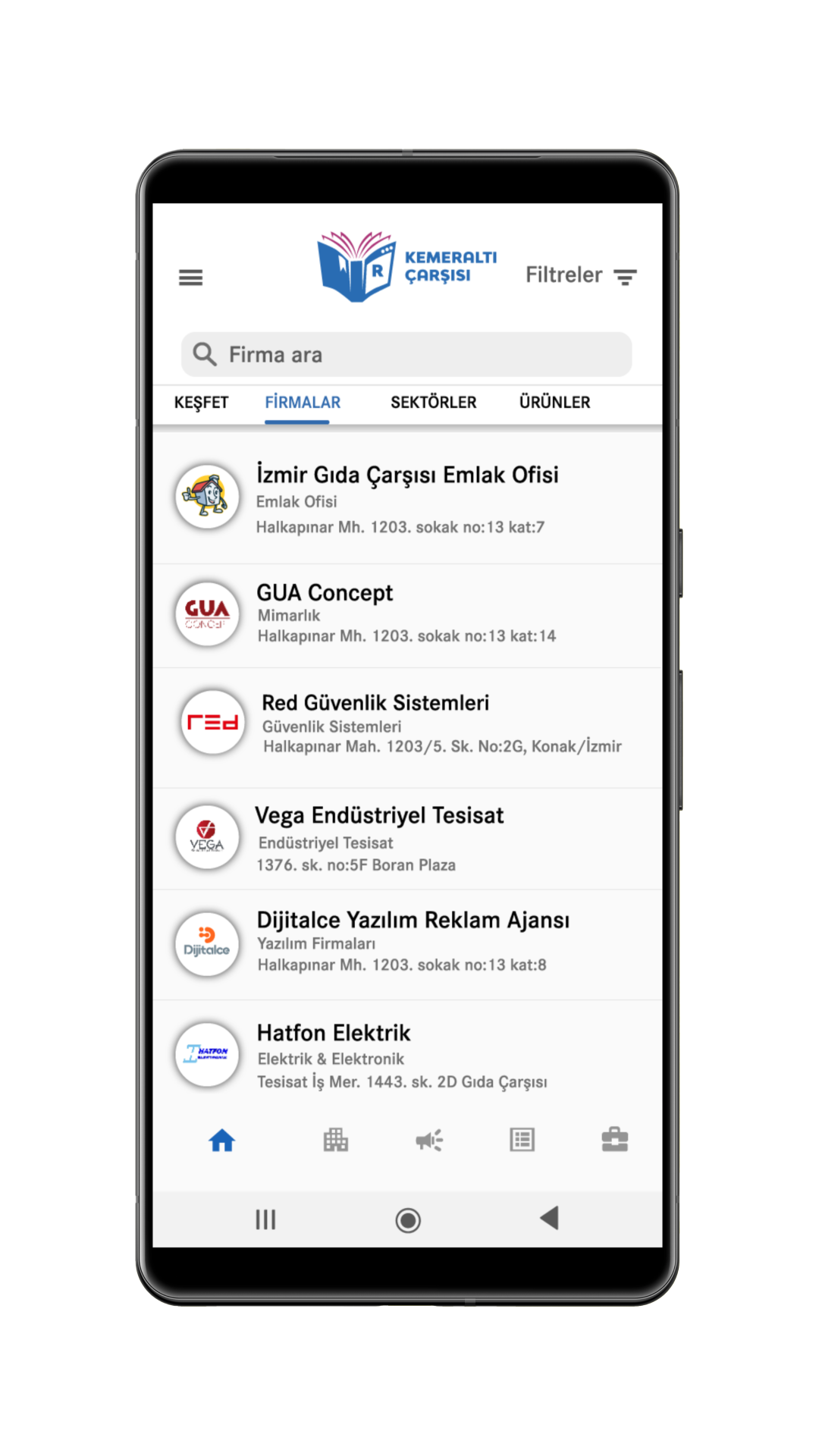The width and height of the screenshot is (819, 1456).
Task: Open the megaphone announcements bottom icon
Action: 429,1140
